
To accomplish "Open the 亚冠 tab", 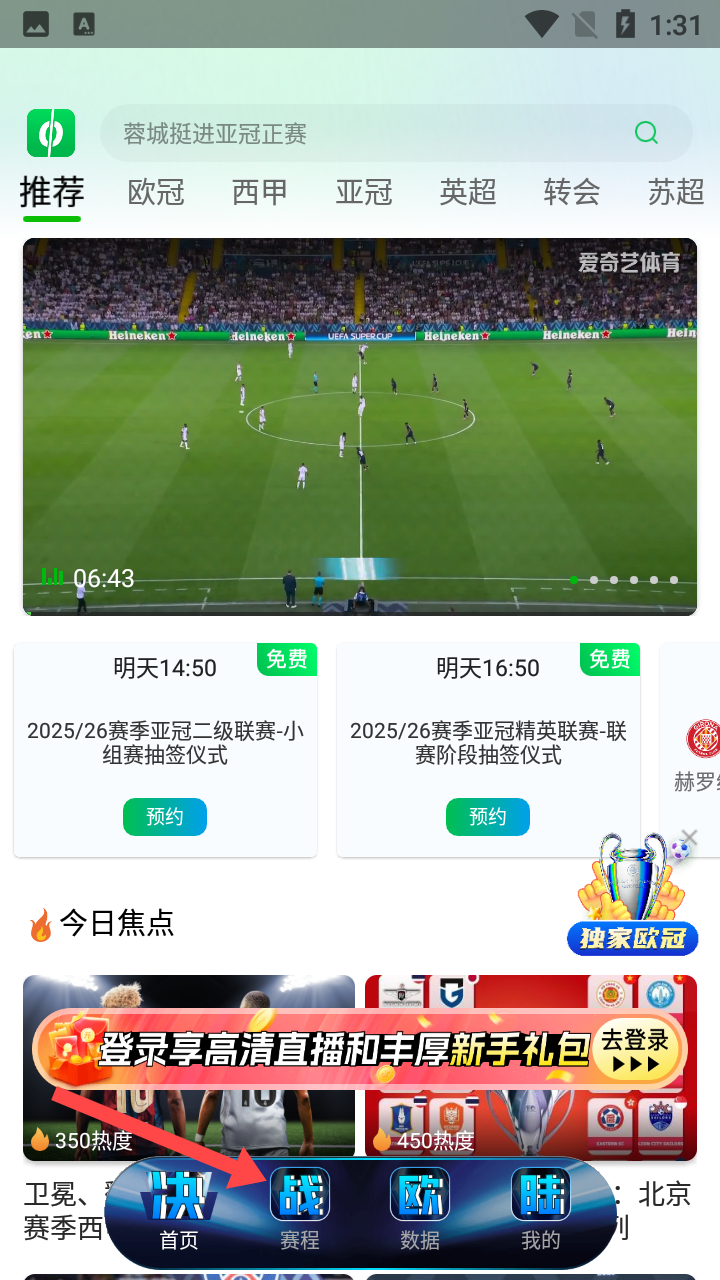I will pos(364,192).
